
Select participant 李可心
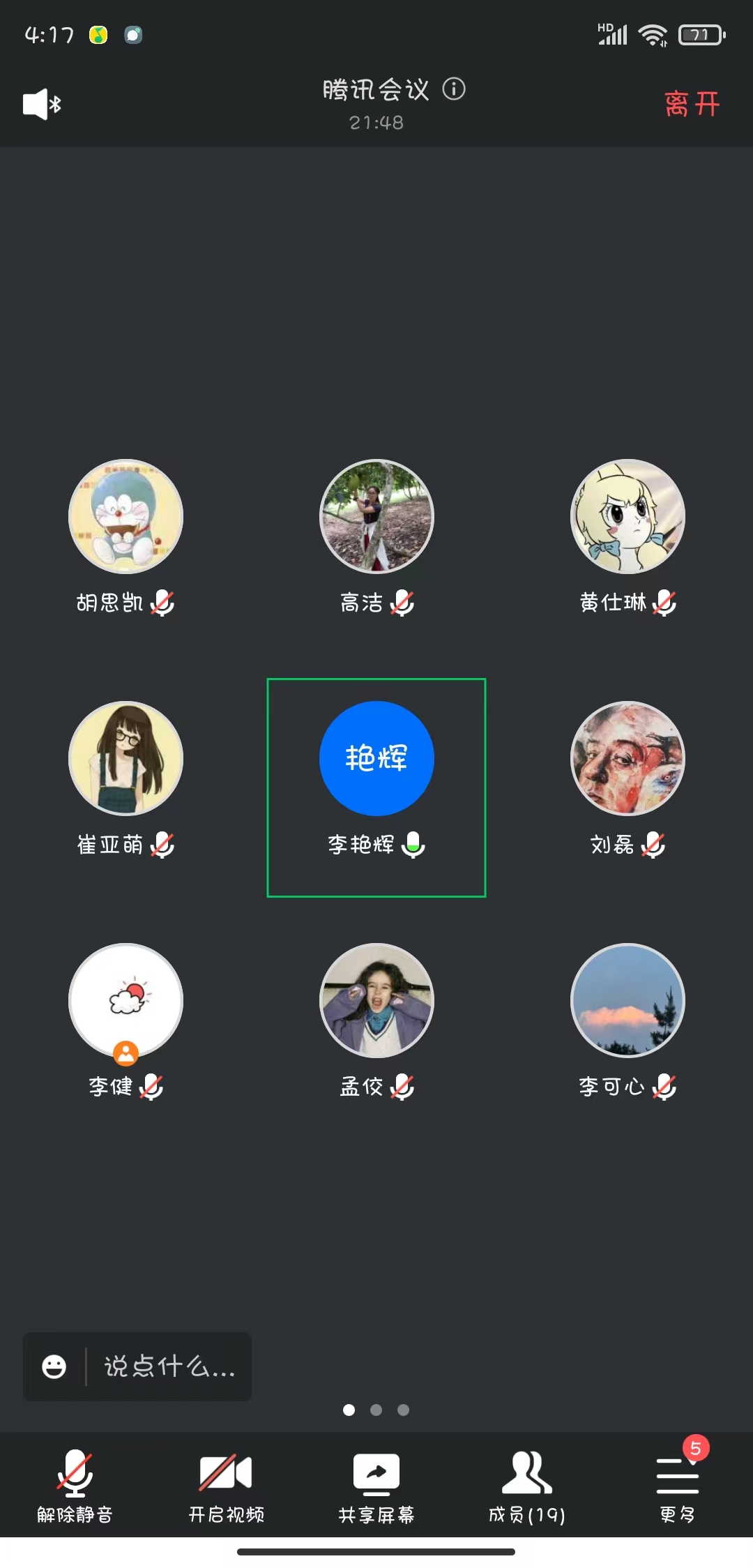coord(627,1001)
